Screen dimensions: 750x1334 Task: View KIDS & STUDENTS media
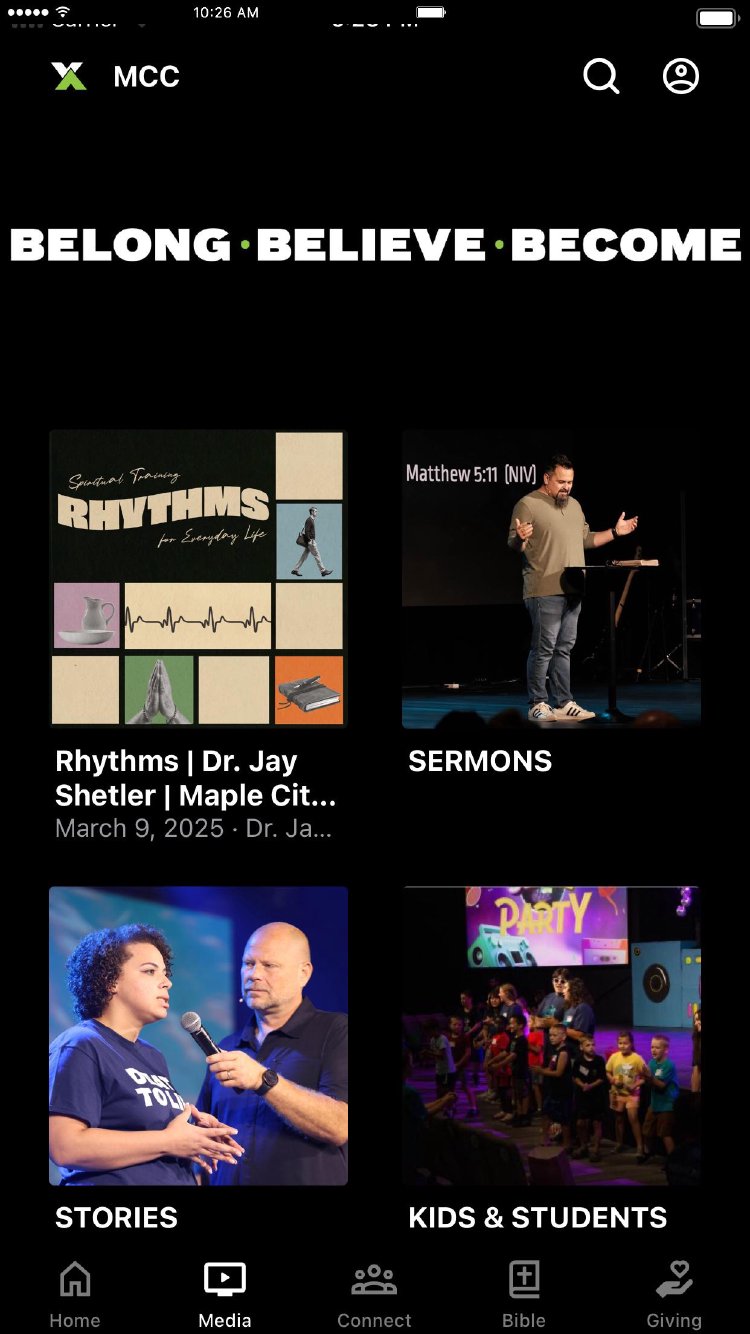551,1035
